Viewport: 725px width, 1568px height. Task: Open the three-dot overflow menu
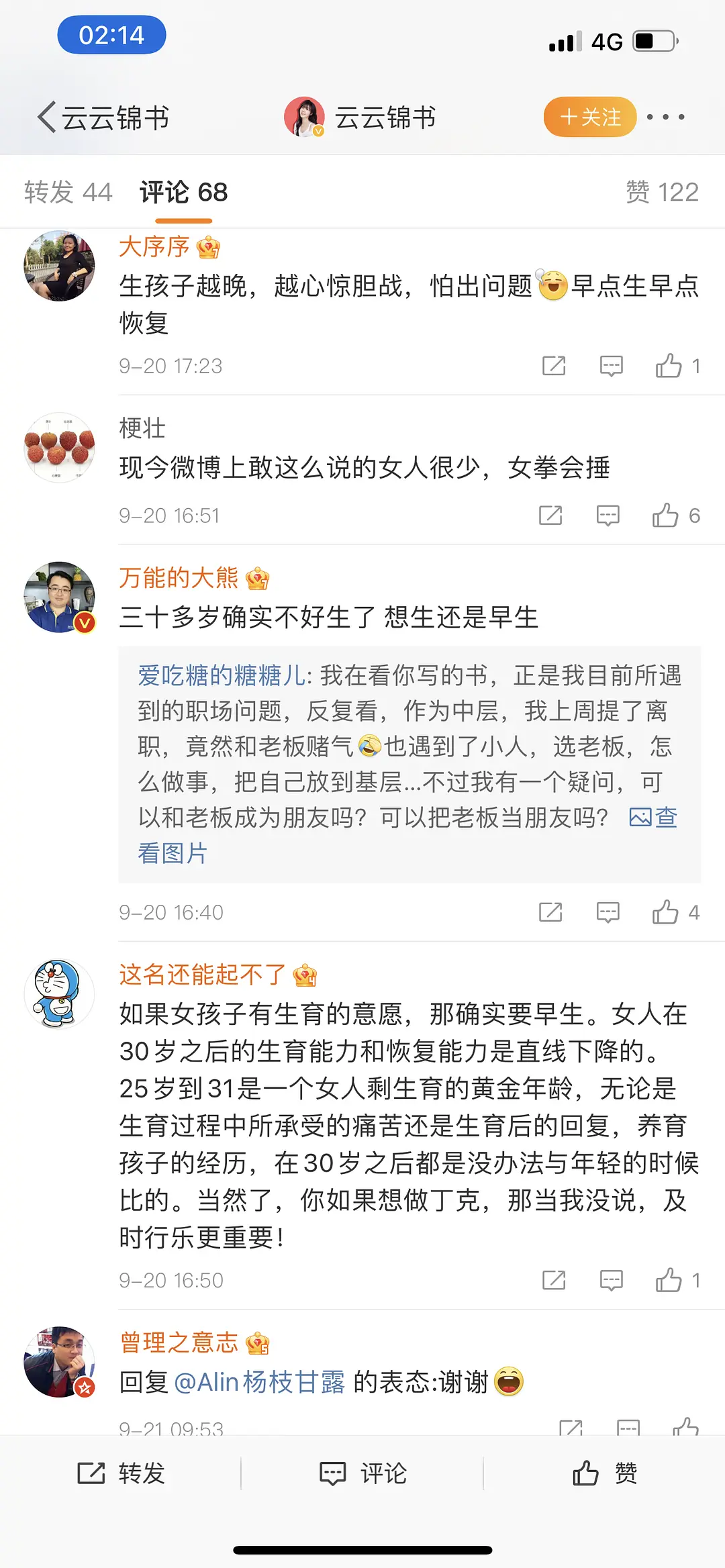[x=665, y=117]
